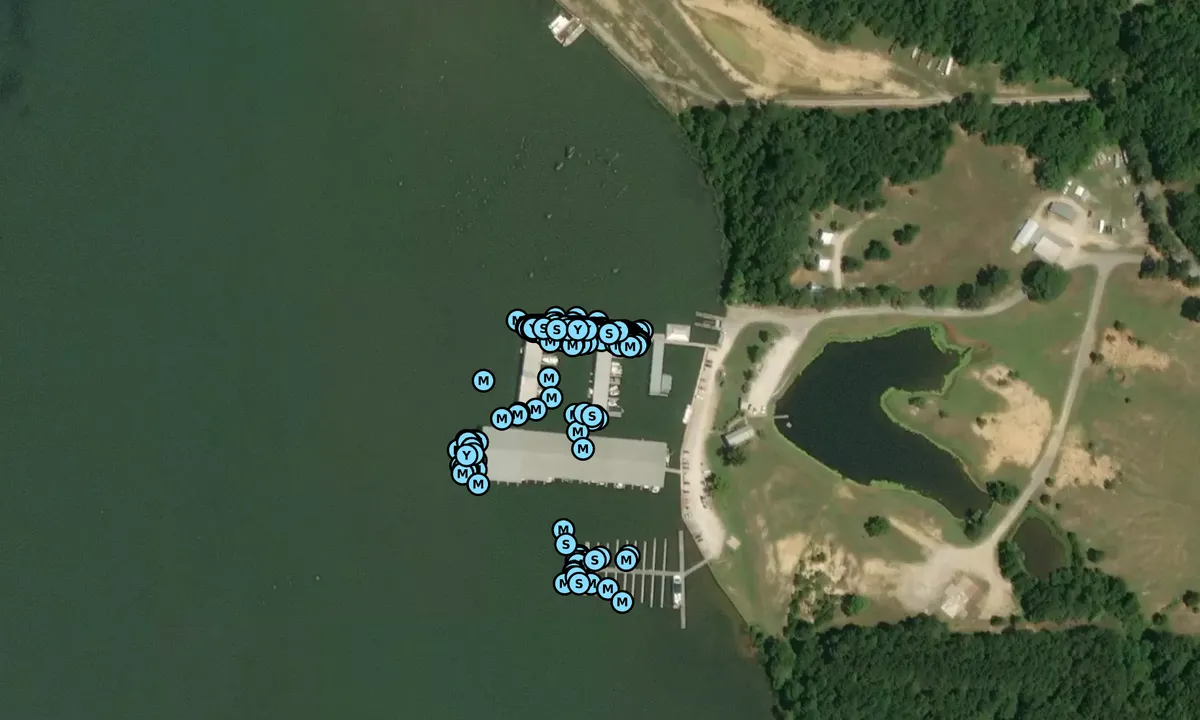Open the Y marker in the top dock row
This screenshot has height=720, width=1200.
tap(578, 329)
